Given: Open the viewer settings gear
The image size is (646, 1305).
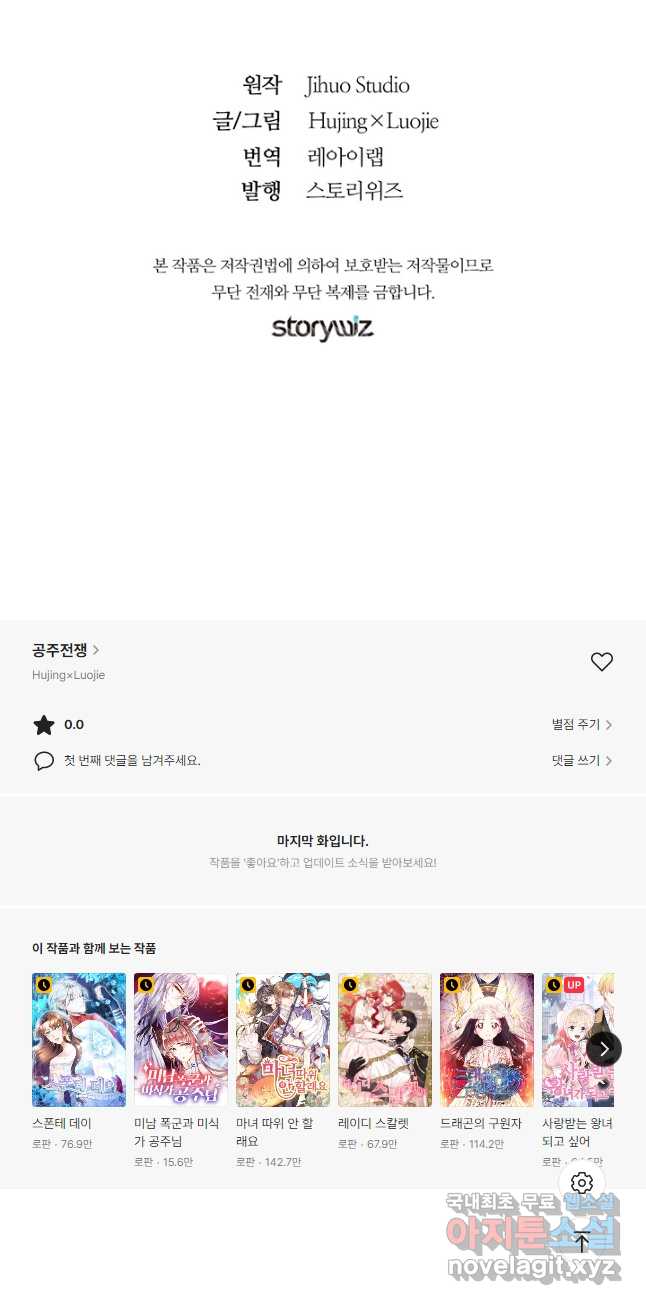Looking at the screenshot, I should (x=582, y=1183).
